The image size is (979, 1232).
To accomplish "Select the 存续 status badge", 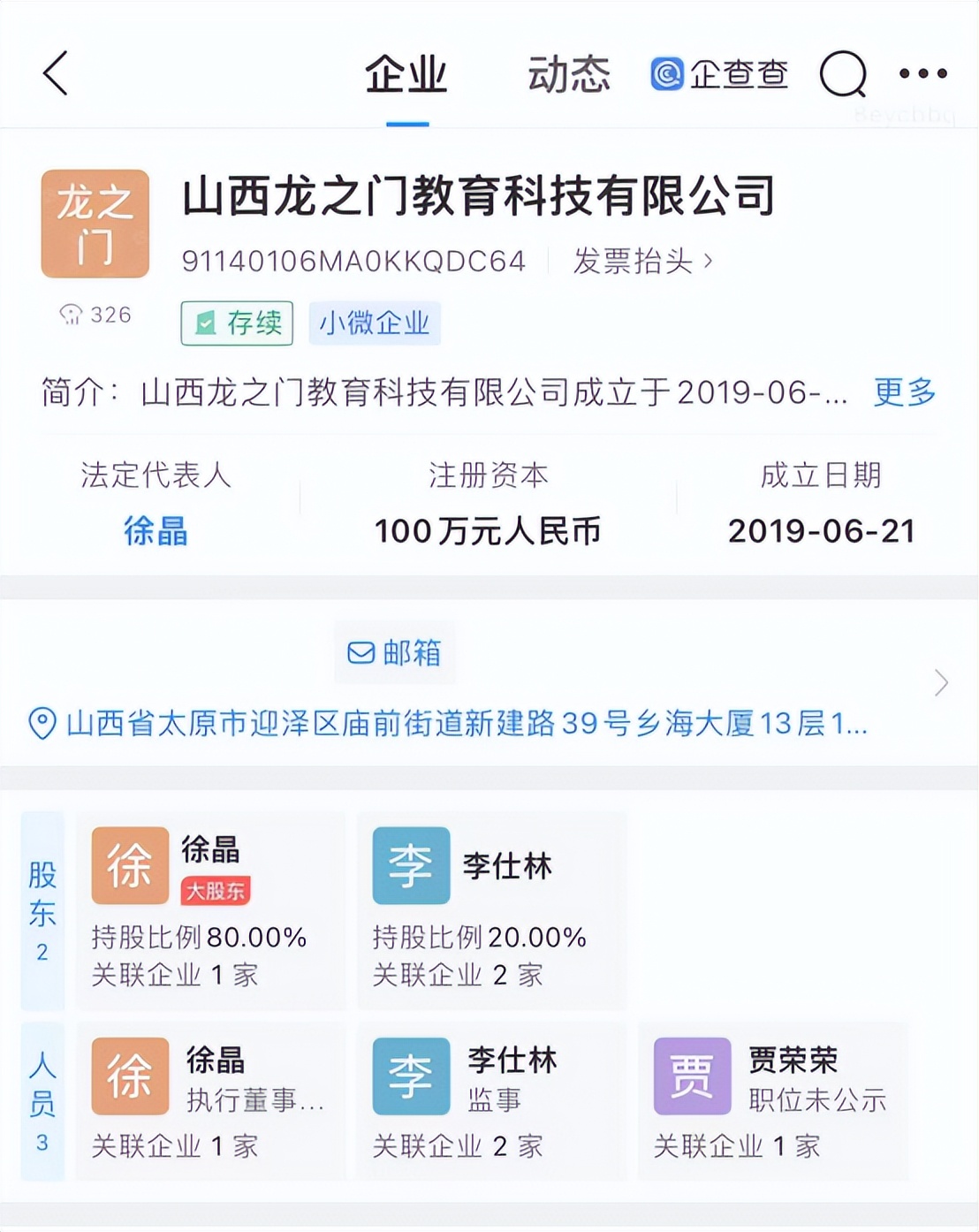I will click(x=236, y=323).
